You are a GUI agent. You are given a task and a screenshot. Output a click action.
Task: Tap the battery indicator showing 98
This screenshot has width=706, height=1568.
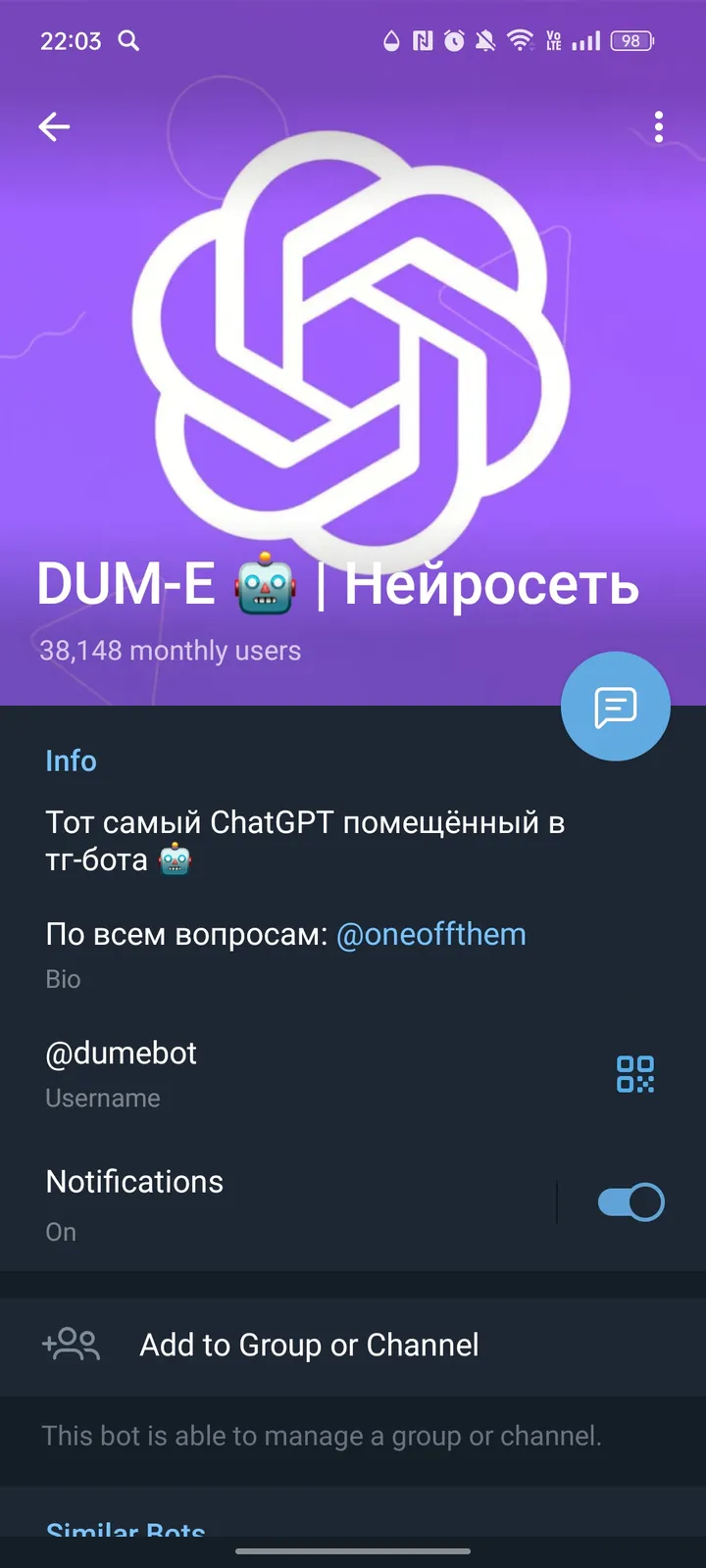tap(631, 41)
